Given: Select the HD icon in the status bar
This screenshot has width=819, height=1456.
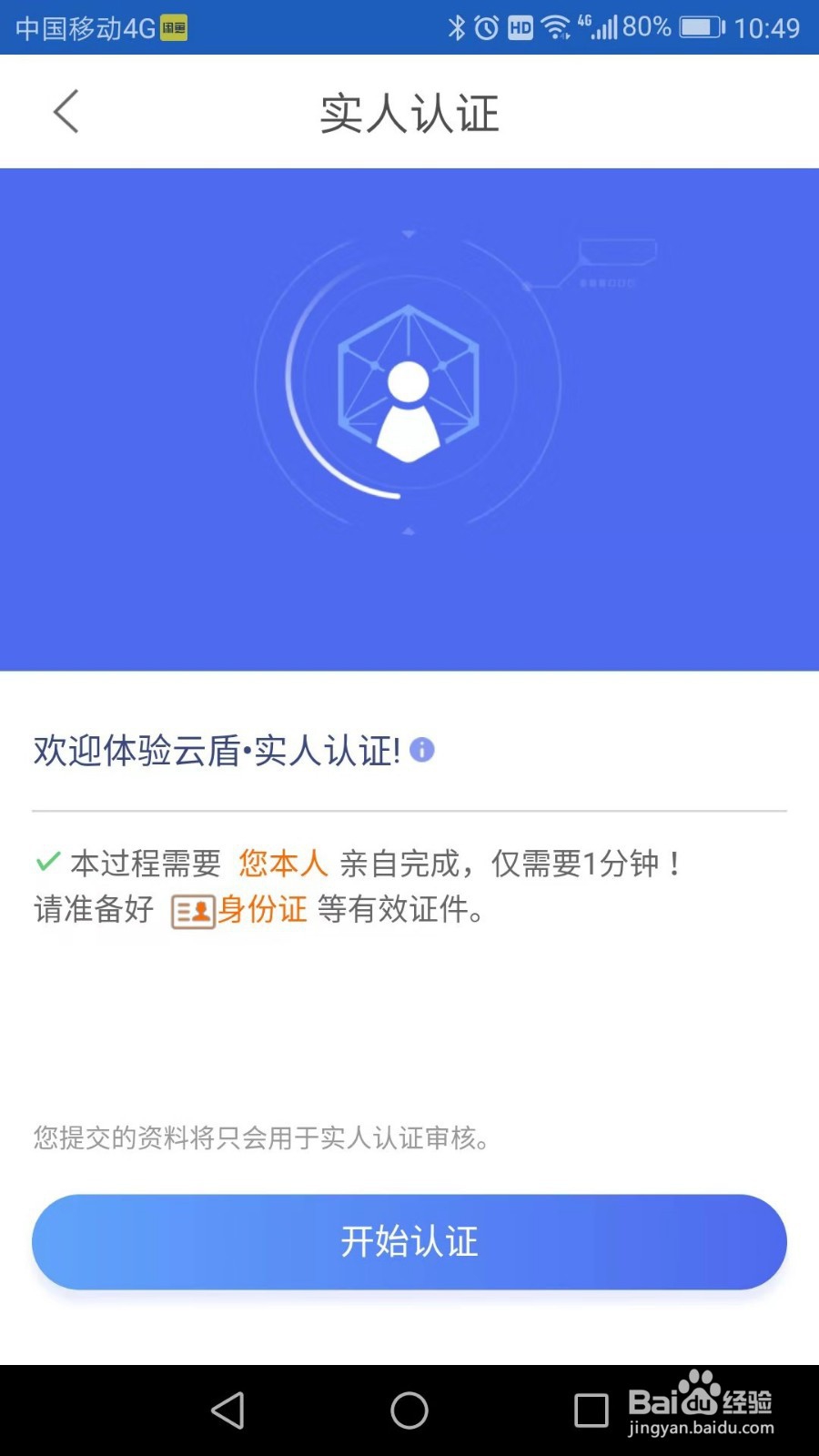Looking at the screenshot, I should (521, 28).
